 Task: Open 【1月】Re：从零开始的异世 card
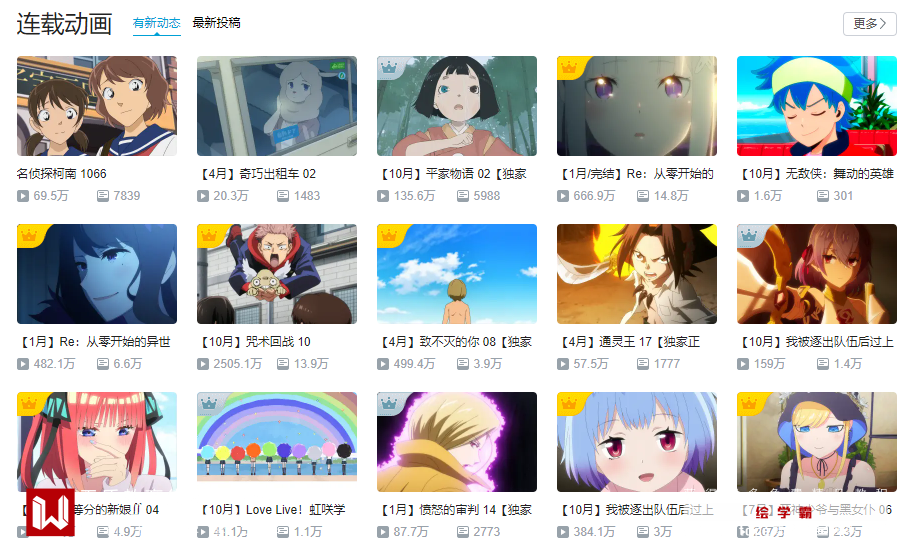(97, 274)
